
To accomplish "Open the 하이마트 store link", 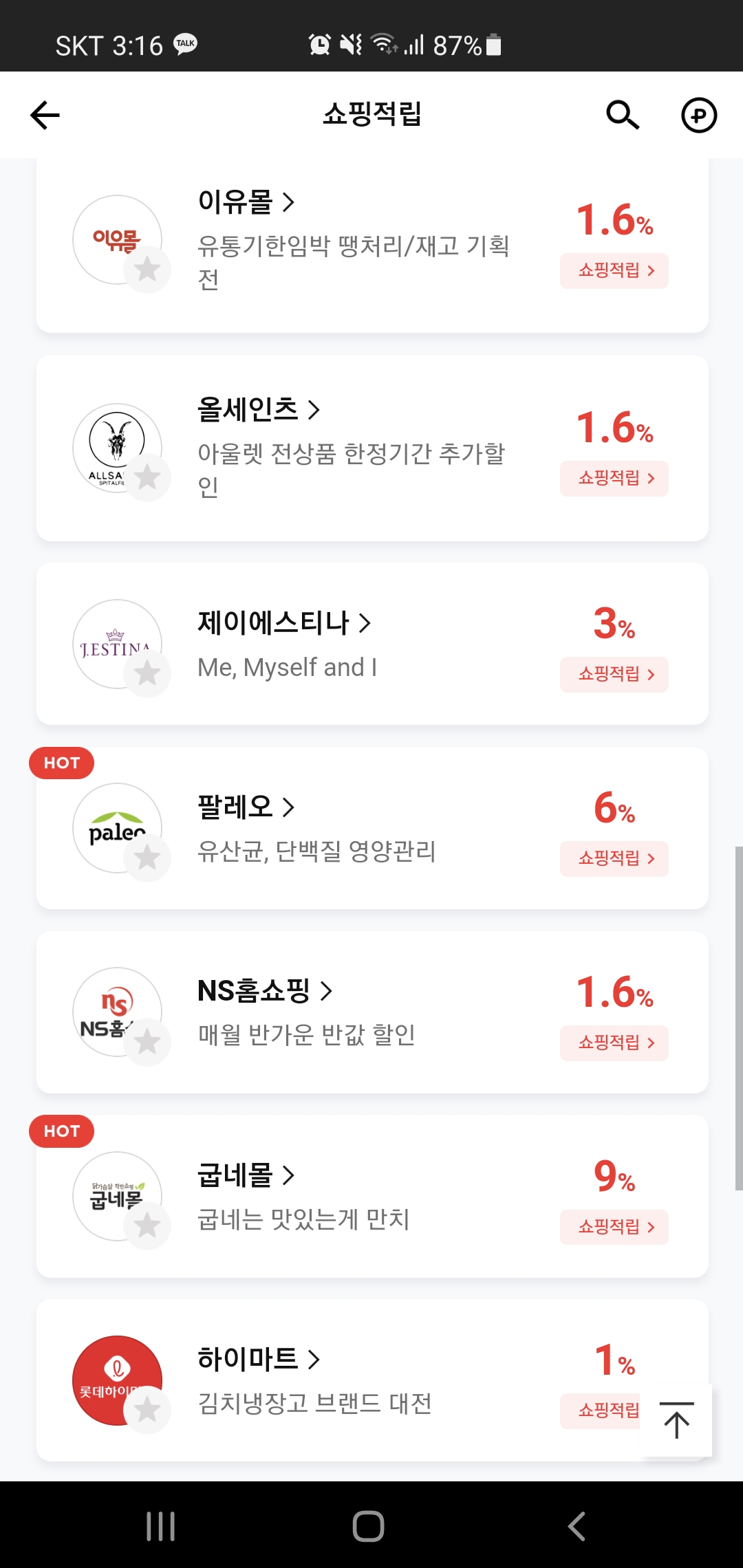I will 259,1359.
